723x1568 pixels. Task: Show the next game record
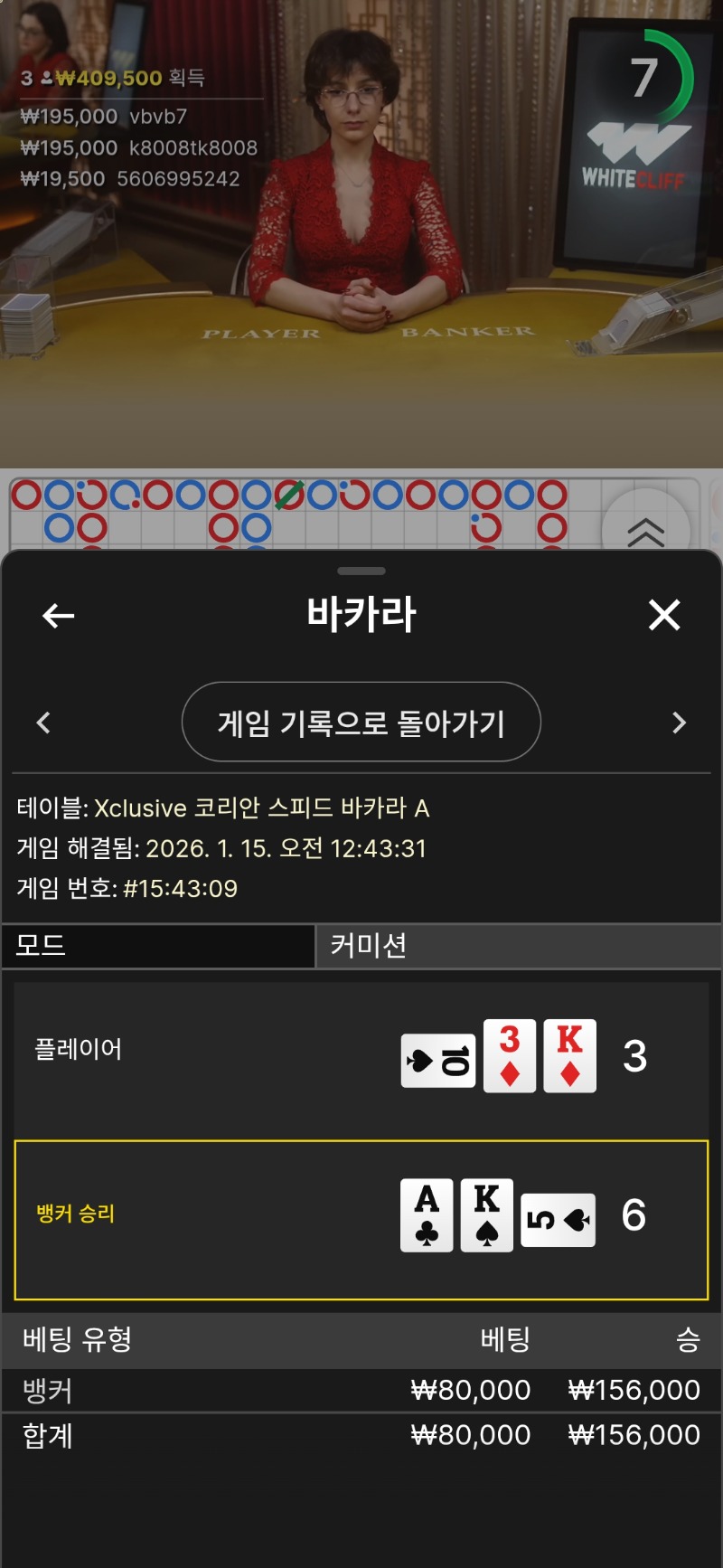679,723
